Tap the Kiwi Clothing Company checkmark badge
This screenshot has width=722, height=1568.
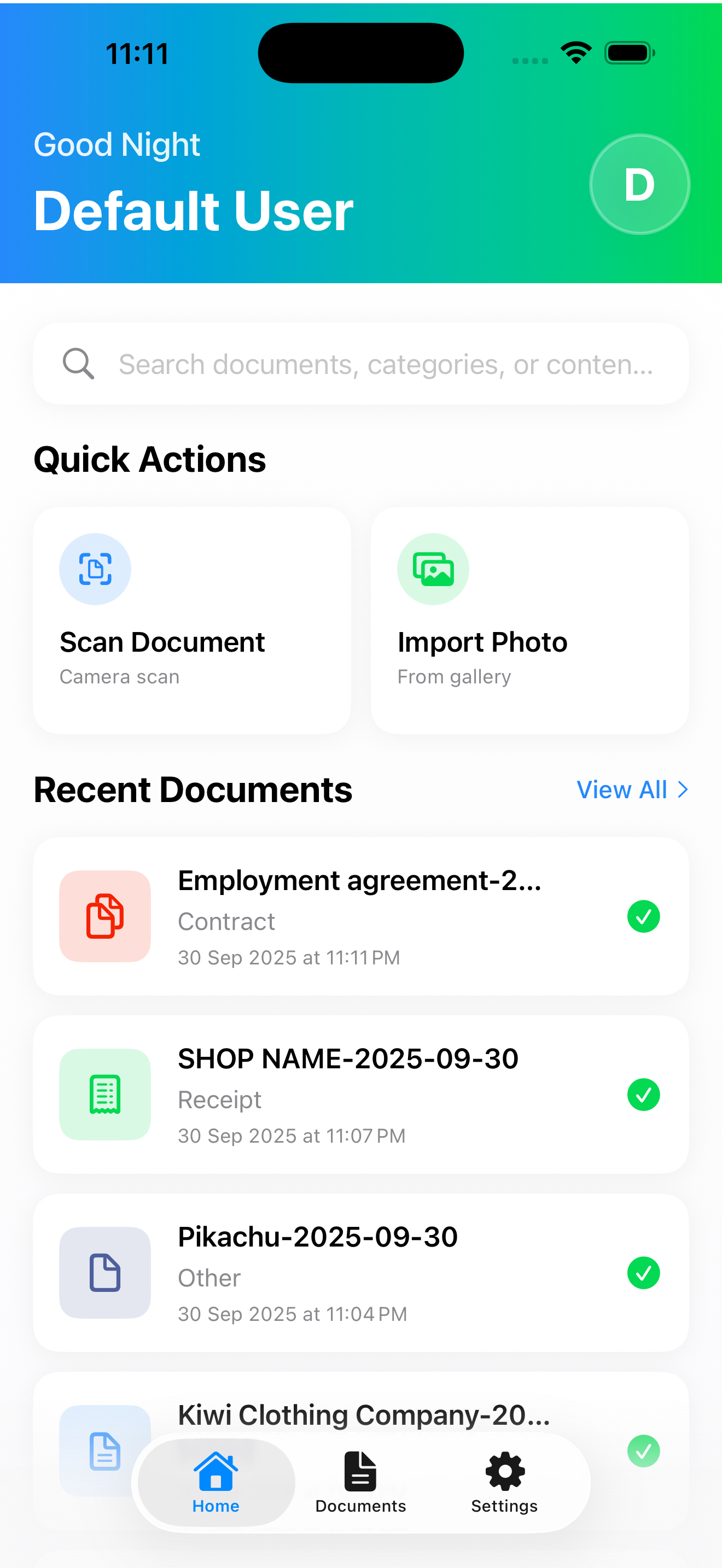pyautogui.click(x=645, y=1451)
